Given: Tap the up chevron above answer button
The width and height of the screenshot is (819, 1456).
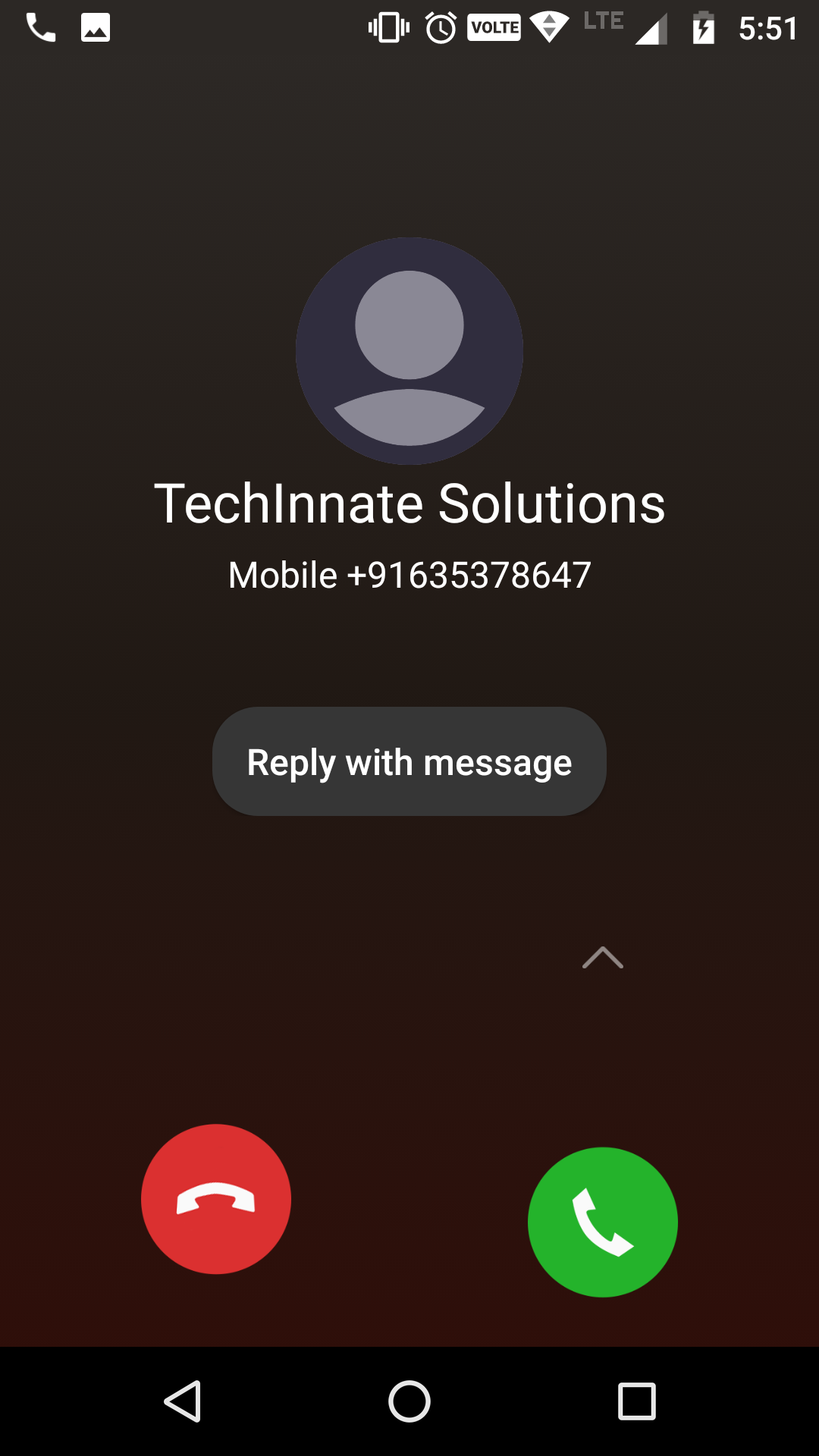Looking at the screenshot, I should click(x=603, y=958).
